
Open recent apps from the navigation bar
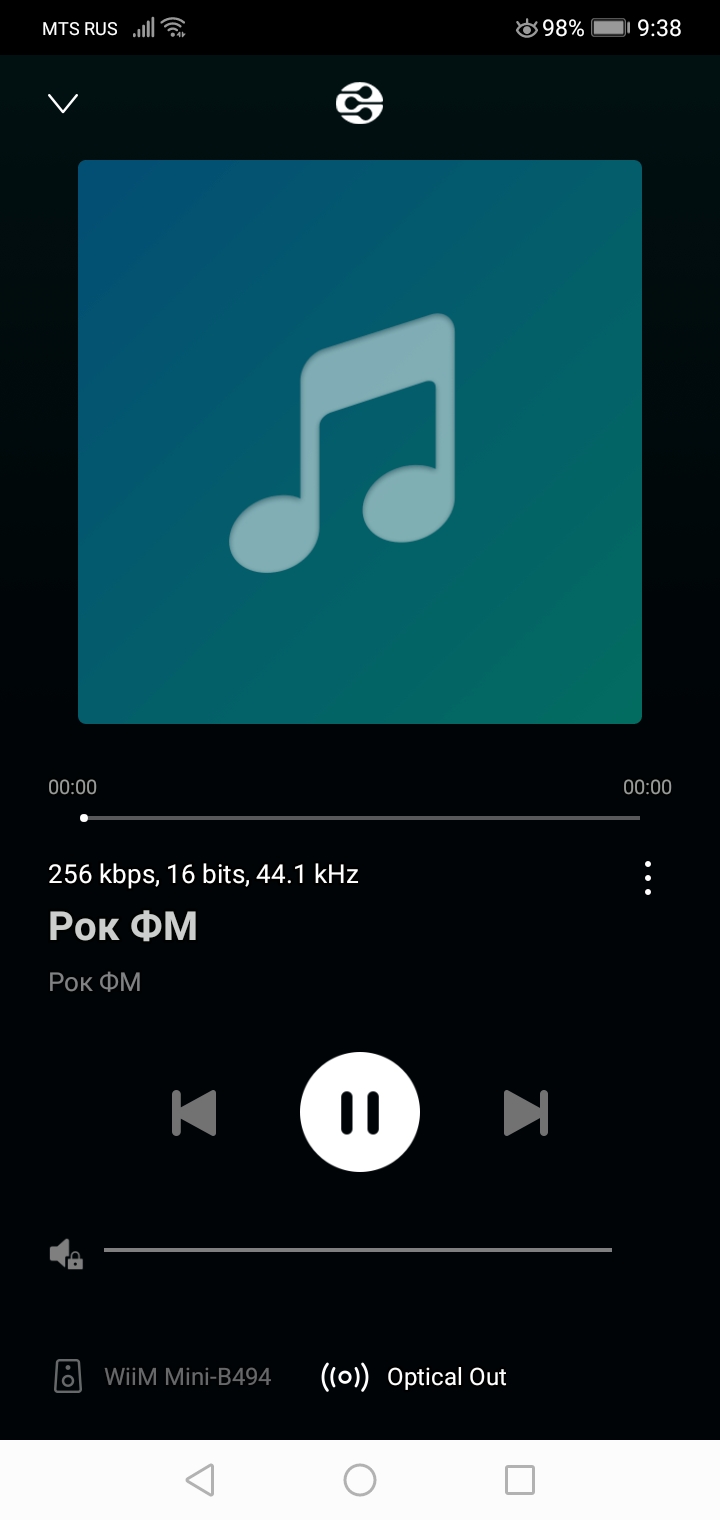pos(520,1480)
